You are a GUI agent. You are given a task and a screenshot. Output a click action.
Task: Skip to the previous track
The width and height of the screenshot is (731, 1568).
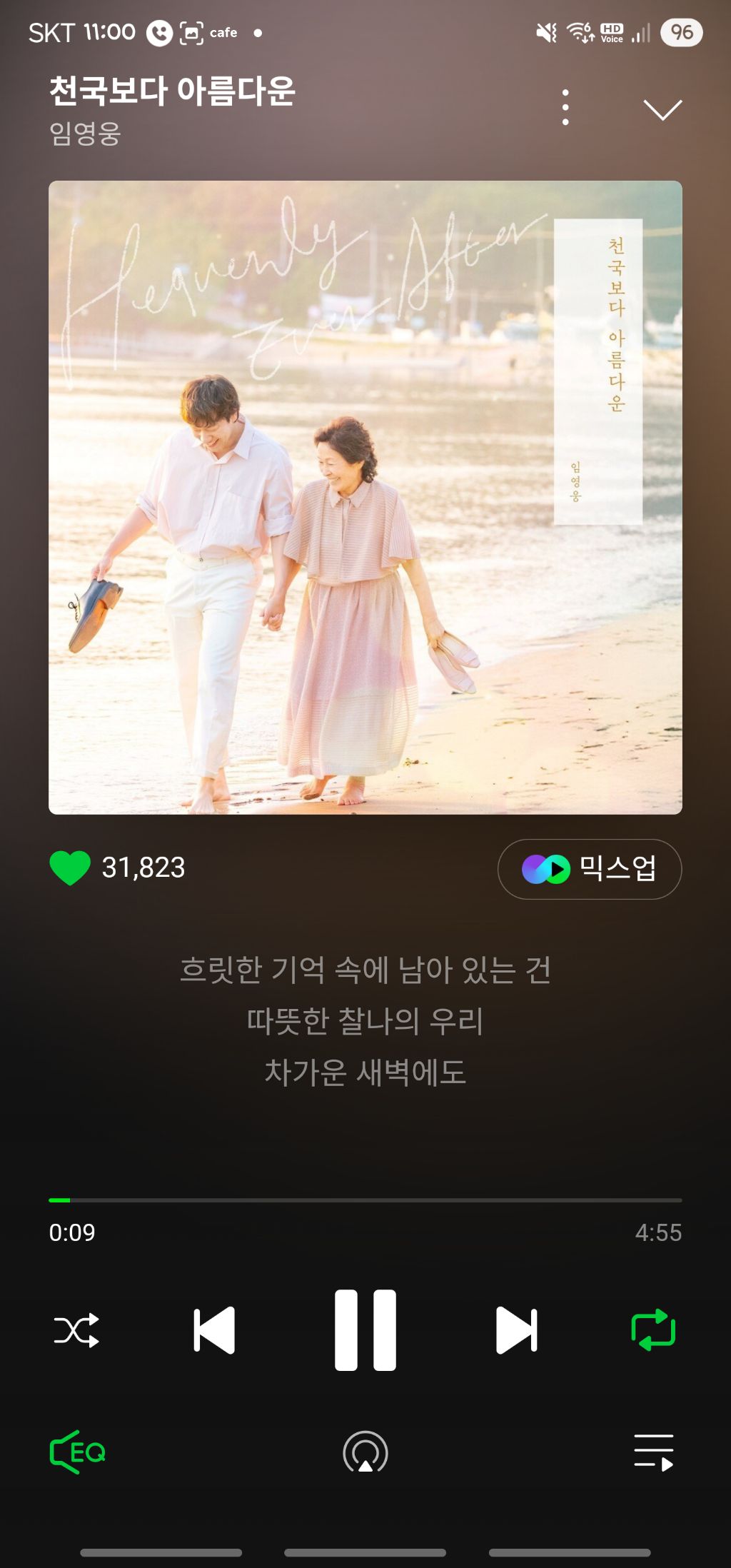[214, 1330]
